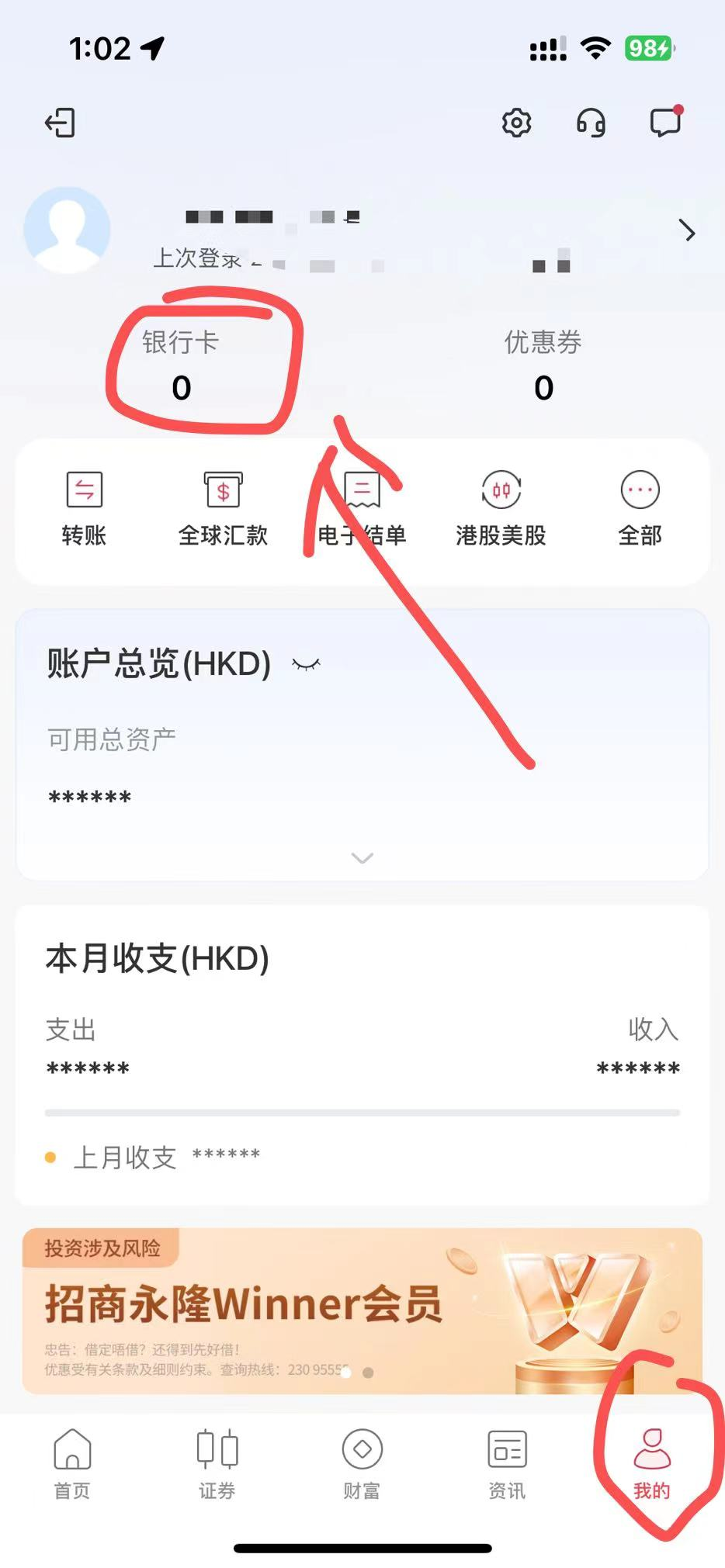Image resolution: width=725 pixels, height=1568 pixels.
Task: Expand 账户总览 with the down chevron
Action: (x=362, y=858)
